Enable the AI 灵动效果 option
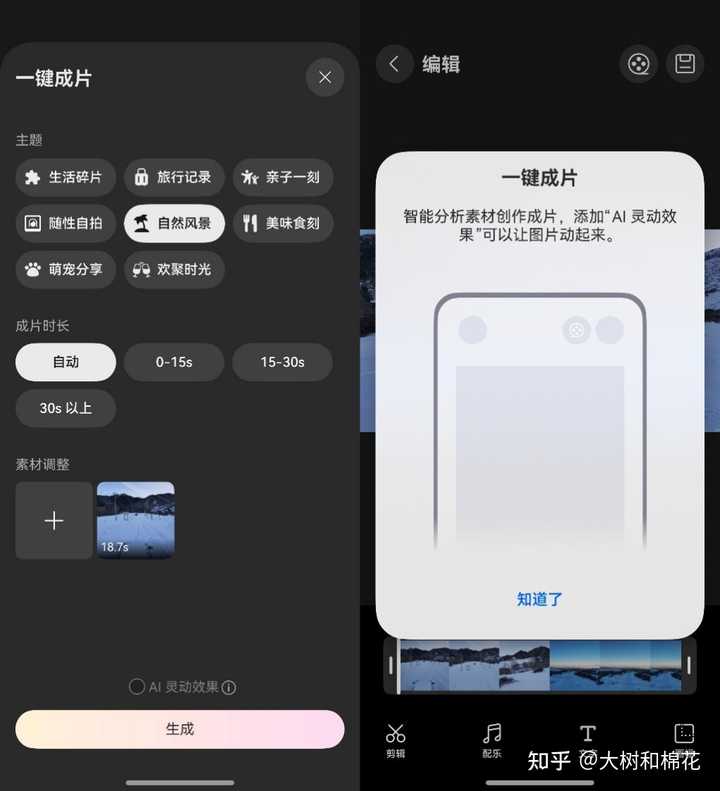Image resolution: width=720 pixels, height=791 pixels. click(x=137, y=687)
